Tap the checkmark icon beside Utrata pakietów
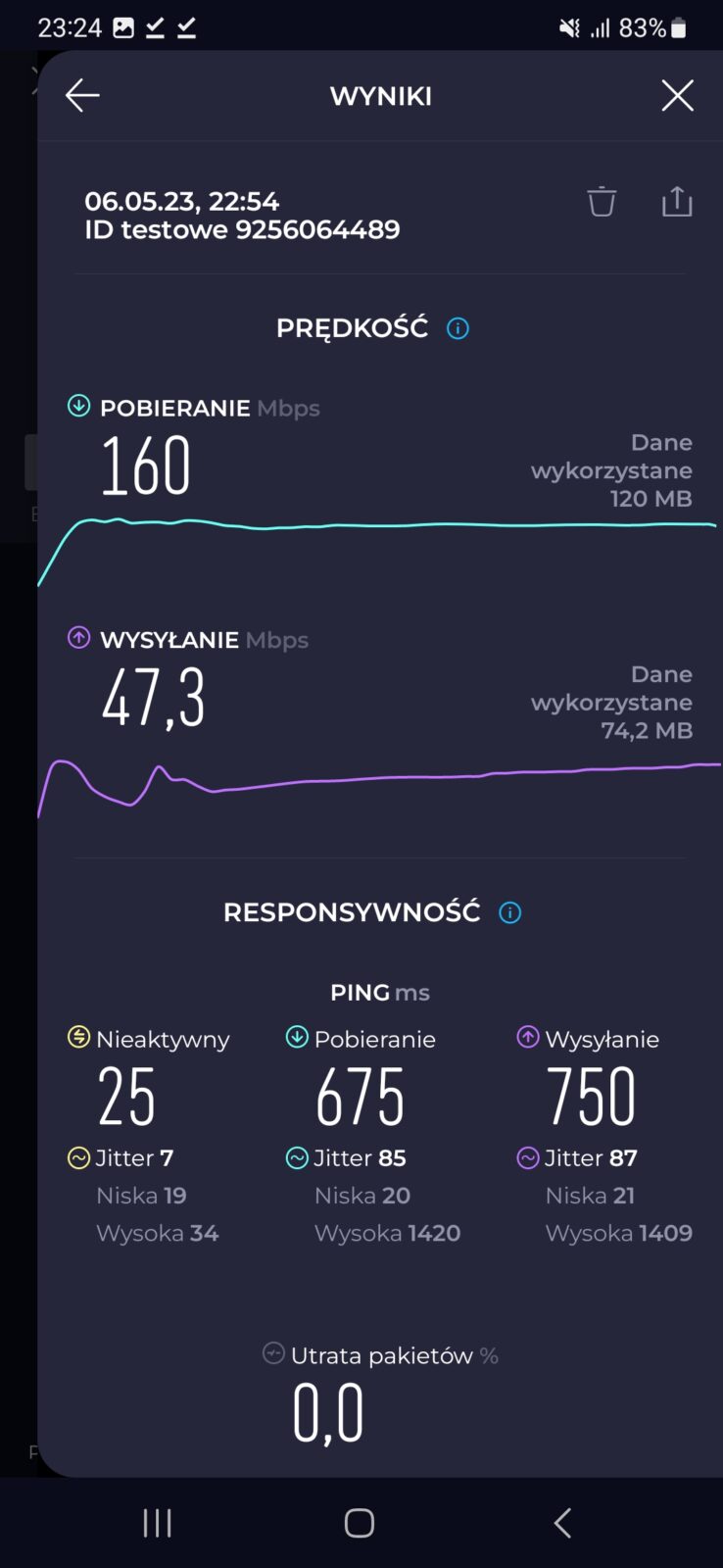723x1568 pixels. pos(274,1354)
